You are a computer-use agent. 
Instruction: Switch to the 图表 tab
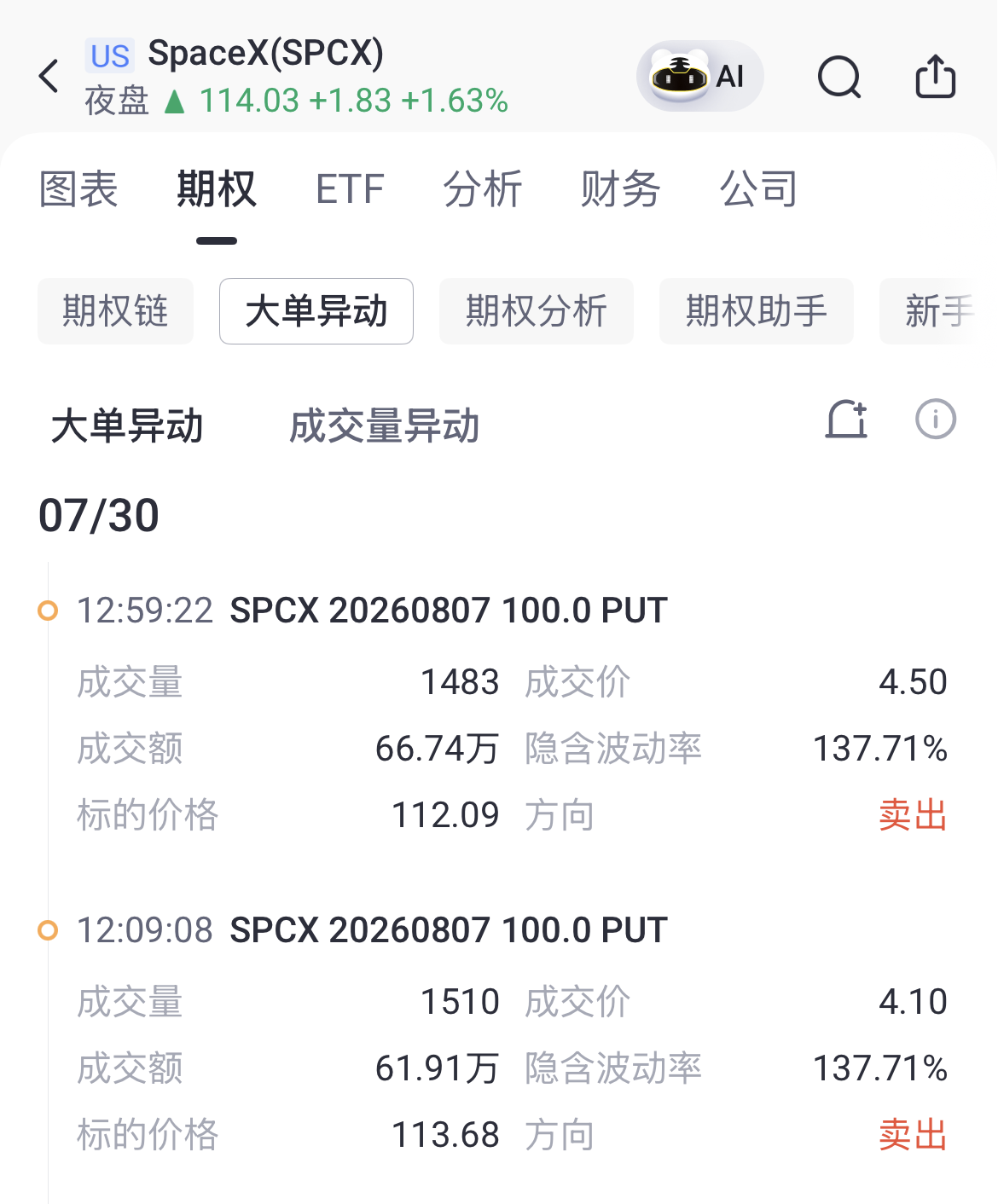[x=78, y=188]
